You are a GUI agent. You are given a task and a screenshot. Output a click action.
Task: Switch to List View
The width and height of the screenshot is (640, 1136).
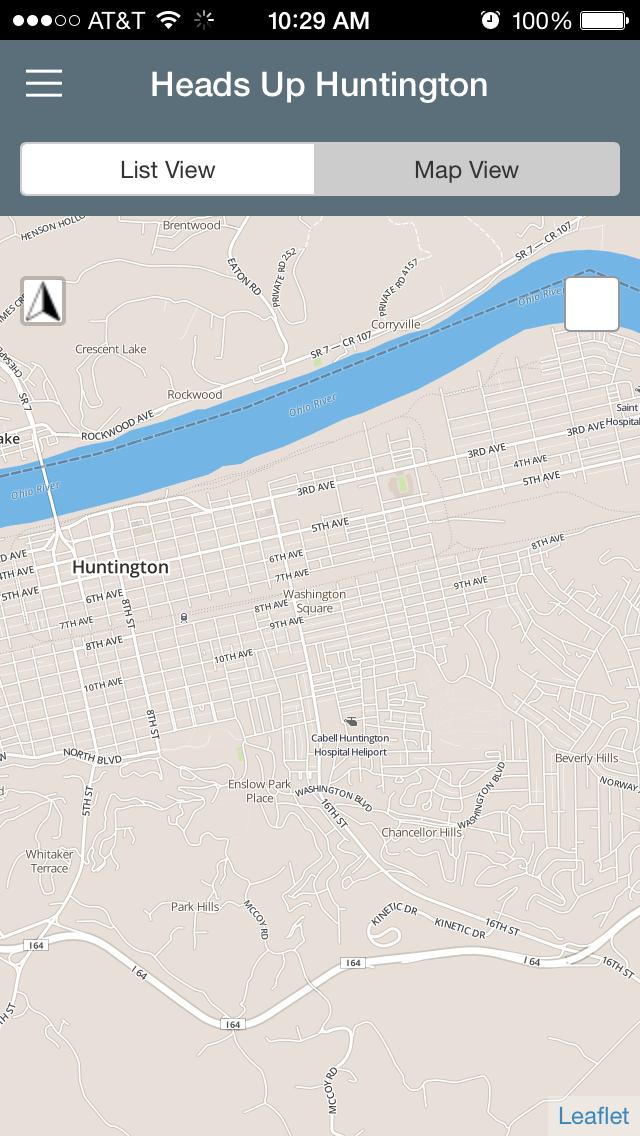[167, 169]
